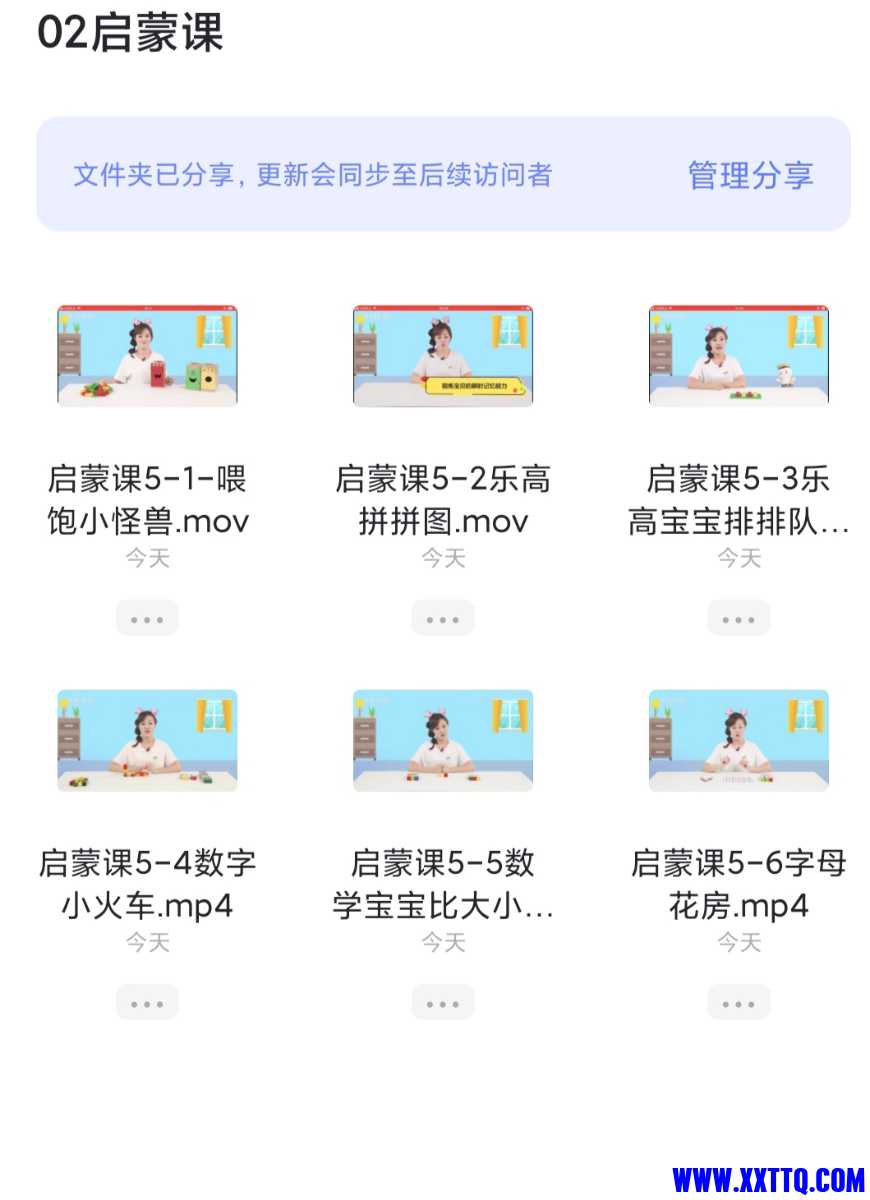Screen dimensions: 870x1200
Task: Open video 启蒙课5-2乐高拼拼图.mov
Action: pyautogui.click(x=443, y=356)
